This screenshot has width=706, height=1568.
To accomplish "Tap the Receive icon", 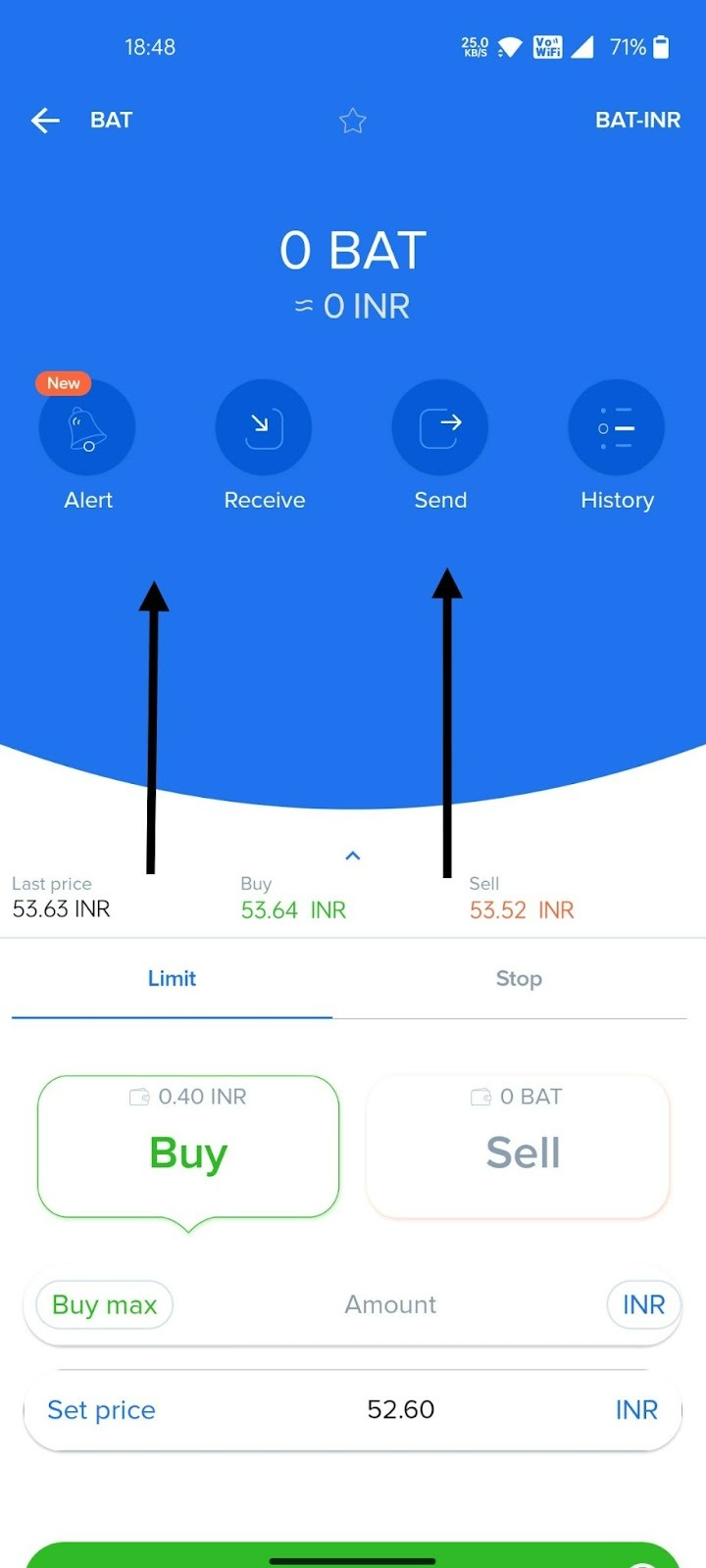I will [x=263, y=426].
